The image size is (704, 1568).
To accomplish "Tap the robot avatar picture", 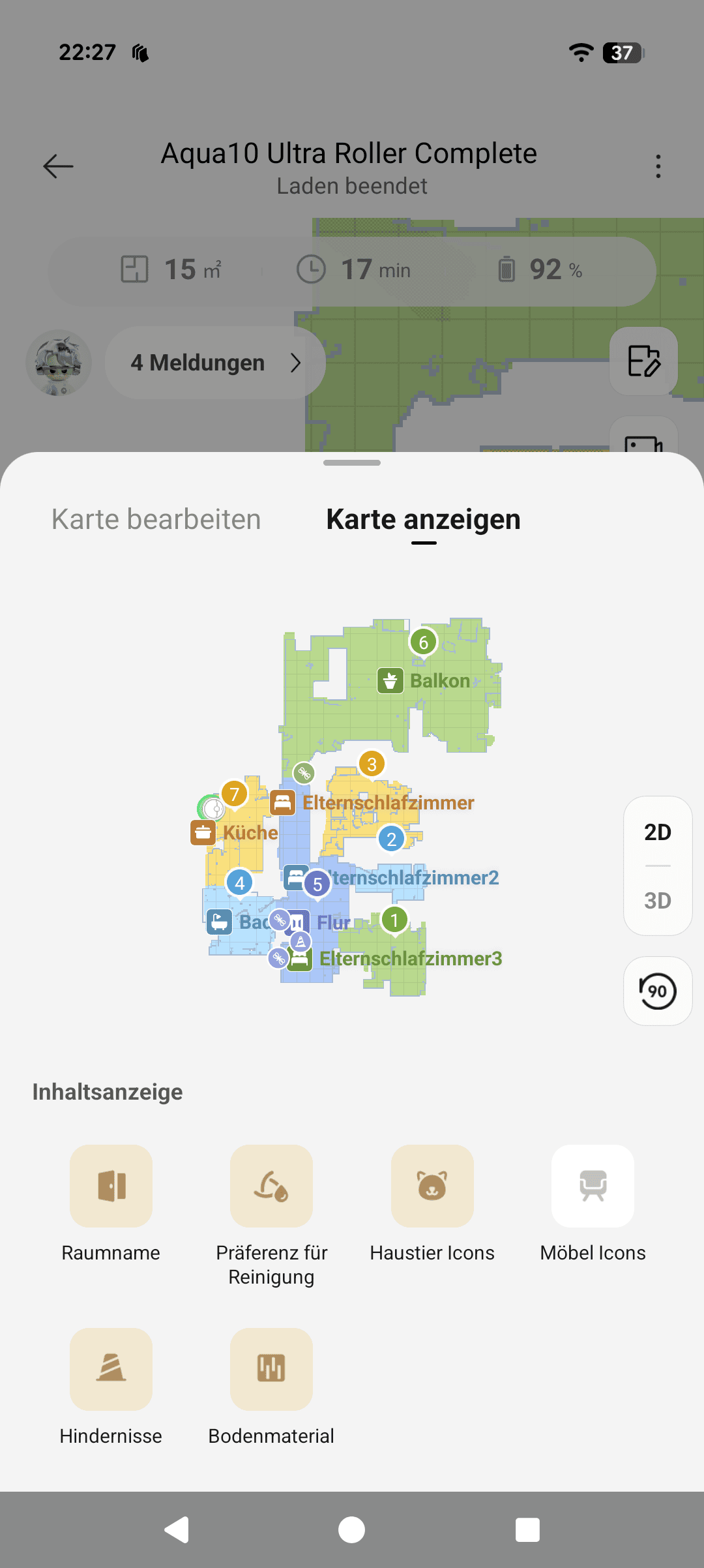I will pos(59,363).
